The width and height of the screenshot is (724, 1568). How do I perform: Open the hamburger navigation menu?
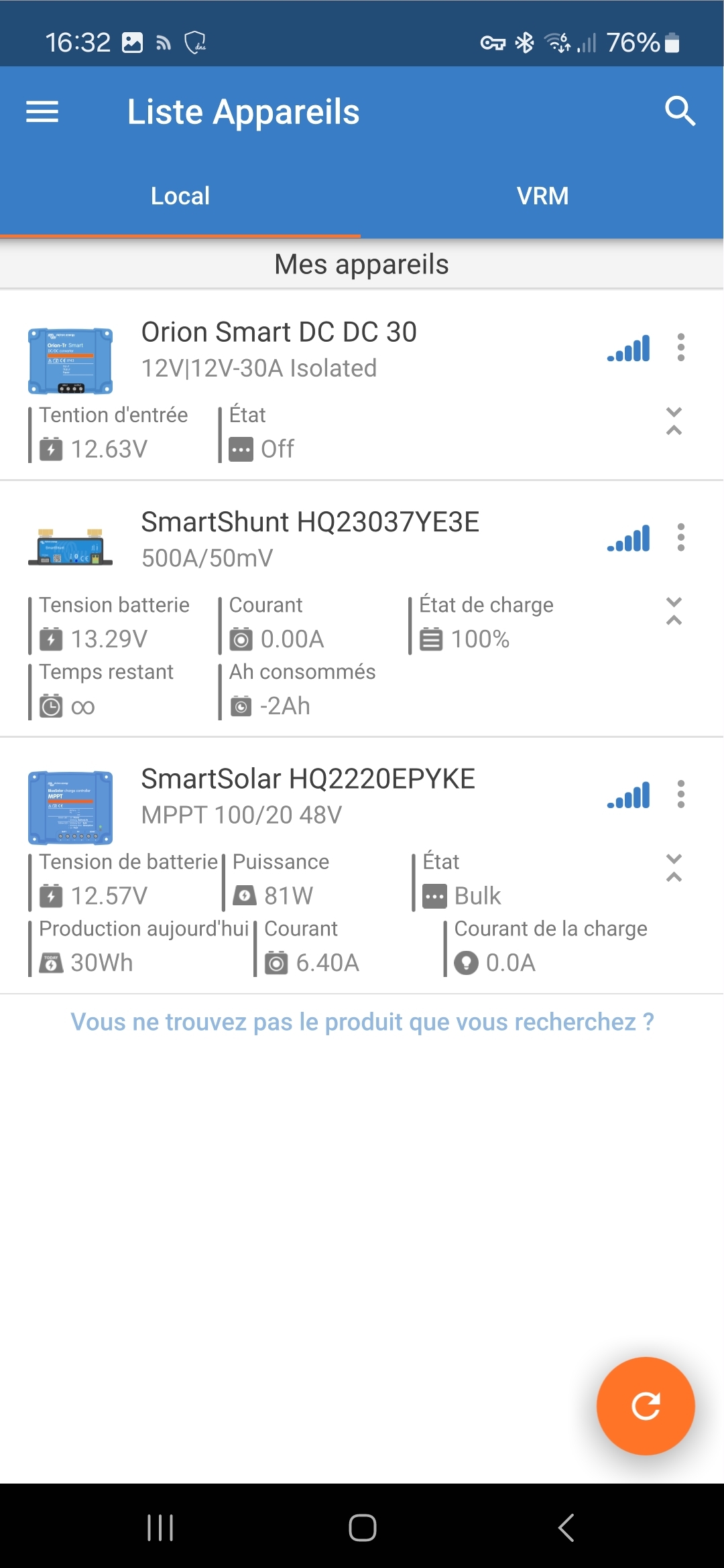[x=42, y=111]
